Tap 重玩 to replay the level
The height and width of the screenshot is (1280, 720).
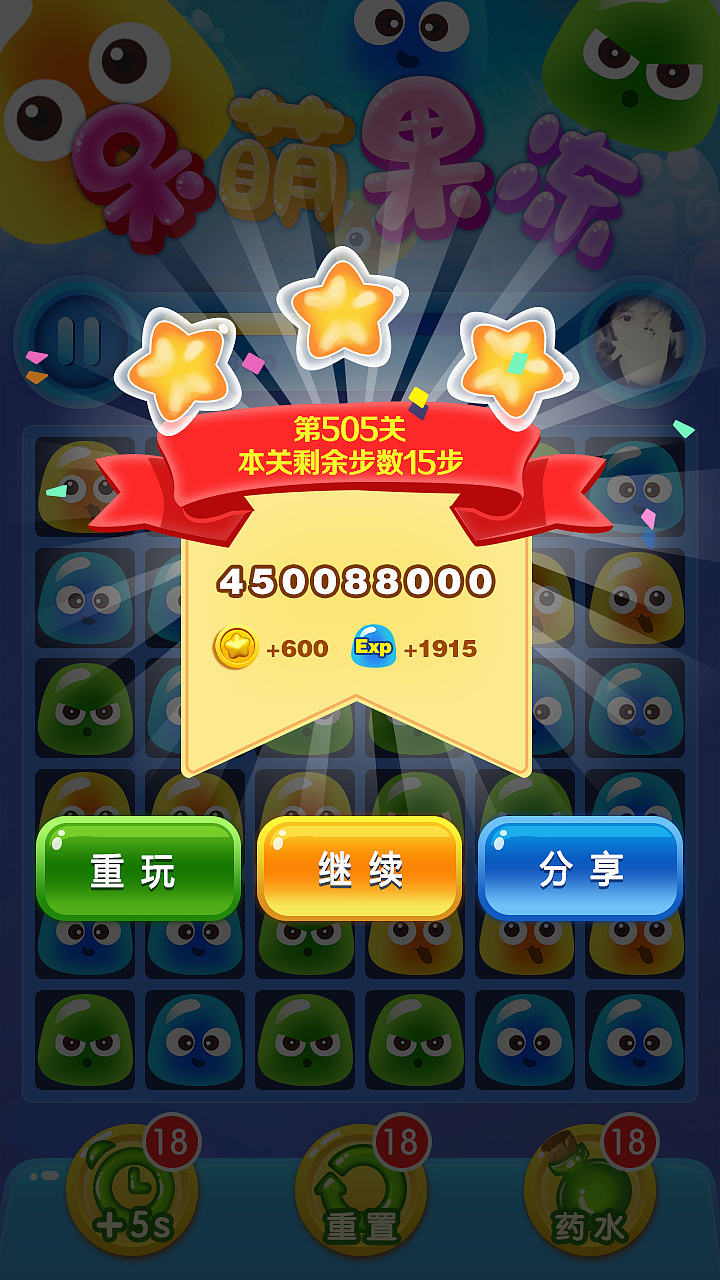click(x=139, y=869)
